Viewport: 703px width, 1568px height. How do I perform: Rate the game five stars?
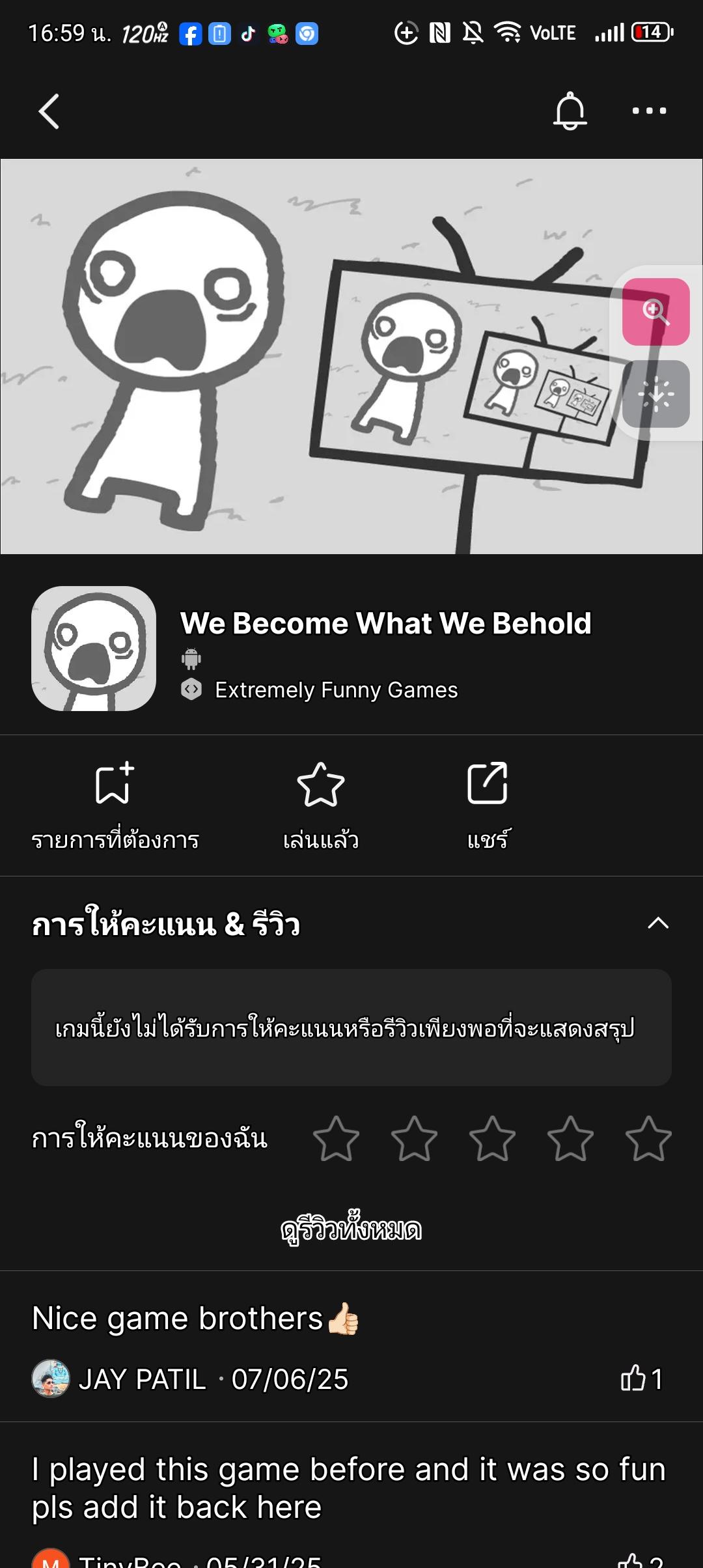click(648, 1139)
